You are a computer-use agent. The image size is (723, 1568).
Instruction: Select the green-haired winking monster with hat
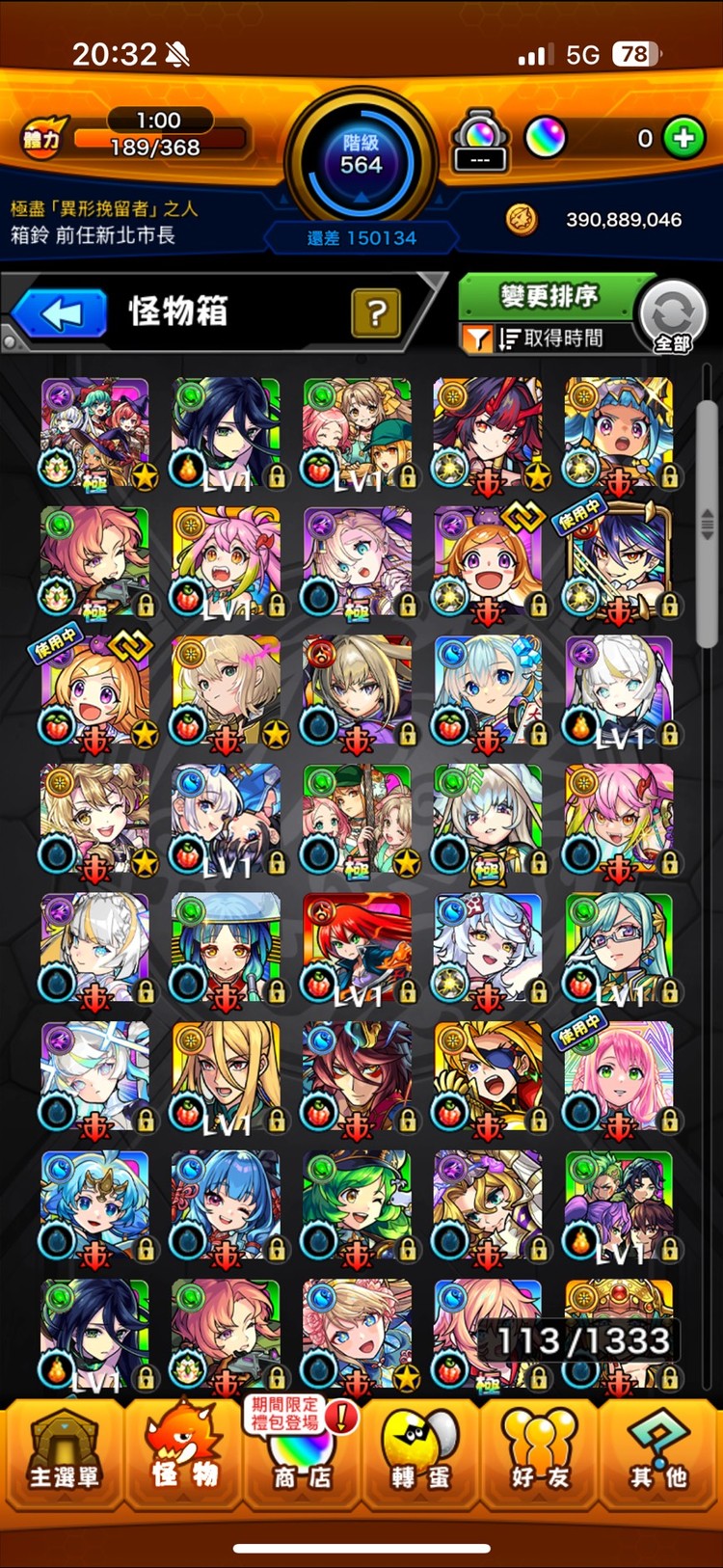pyautogui.click(x=357, y=1205)
